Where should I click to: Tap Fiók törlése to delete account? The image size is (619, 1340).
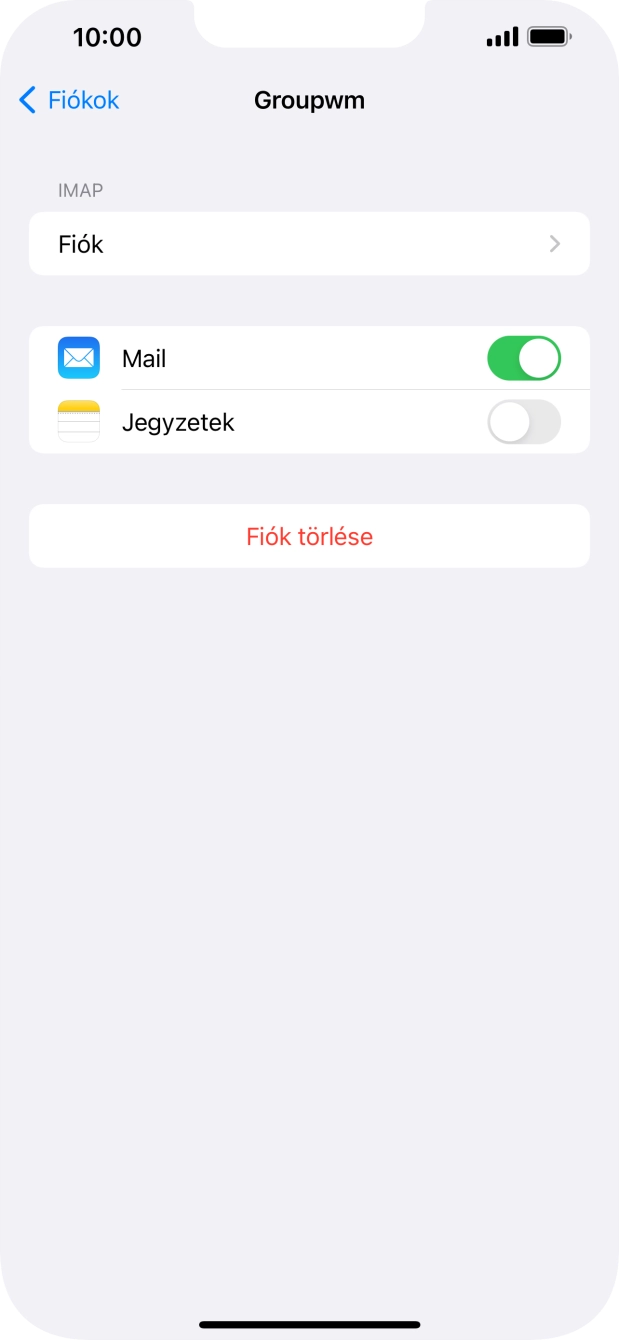(309, 536)
